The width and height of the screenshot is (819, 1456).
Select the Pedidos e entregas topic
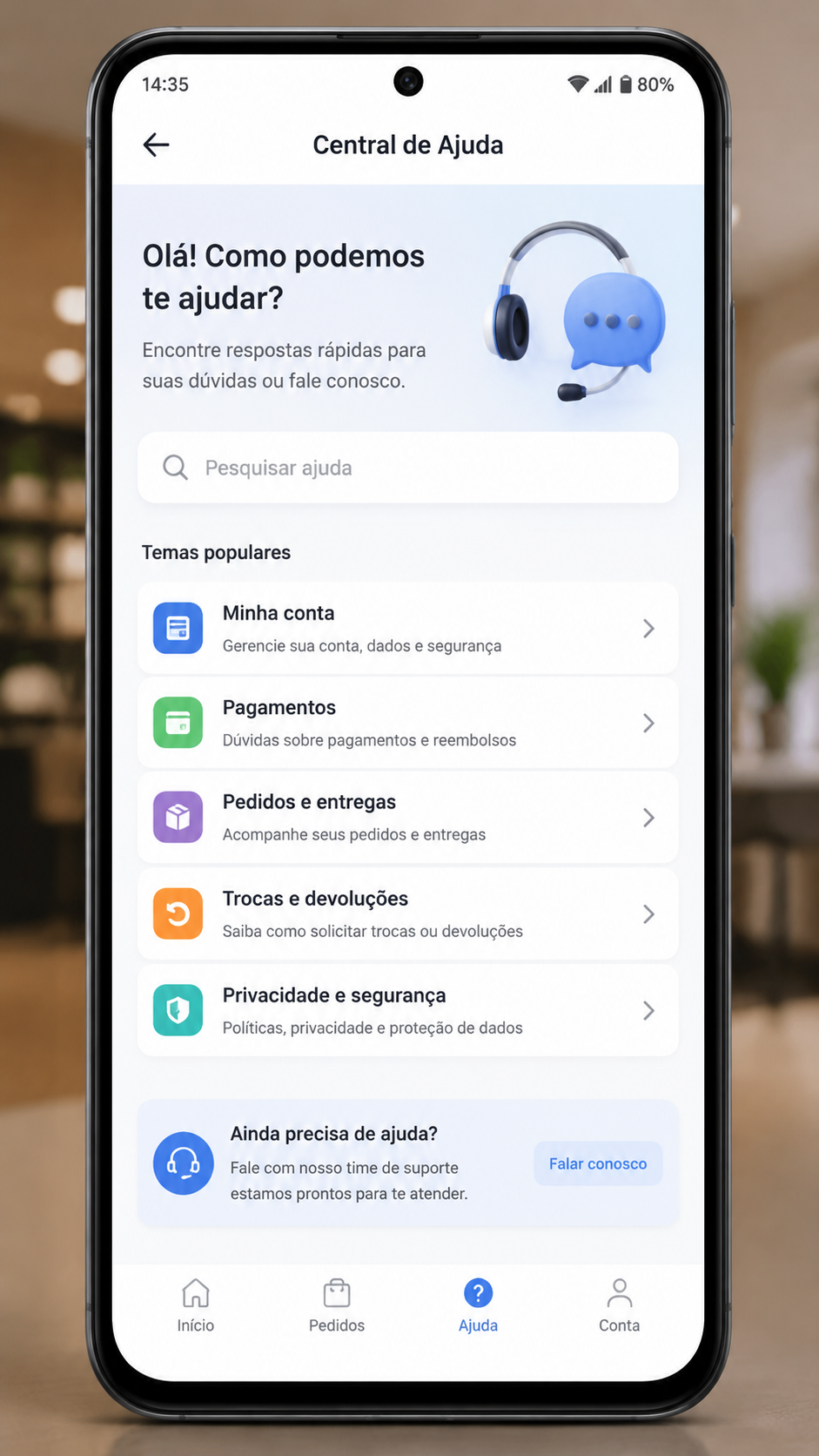click(x=408, y=818)
